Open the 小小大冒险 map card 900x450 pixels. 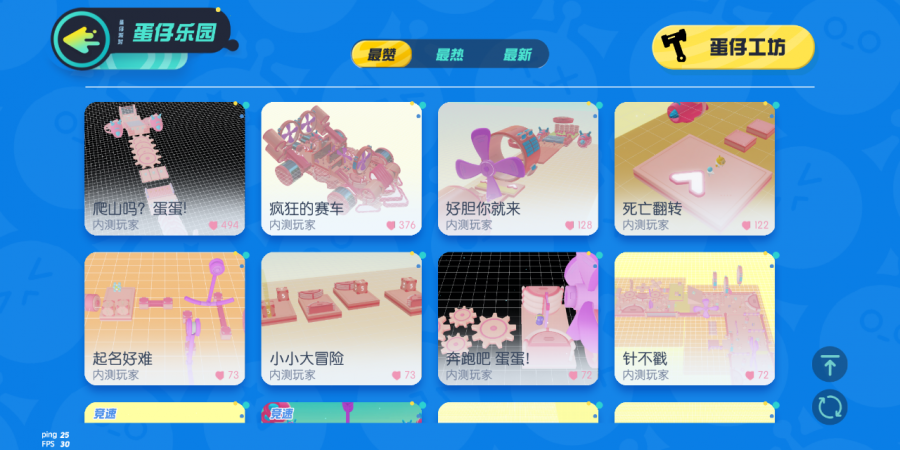[341, 318]
